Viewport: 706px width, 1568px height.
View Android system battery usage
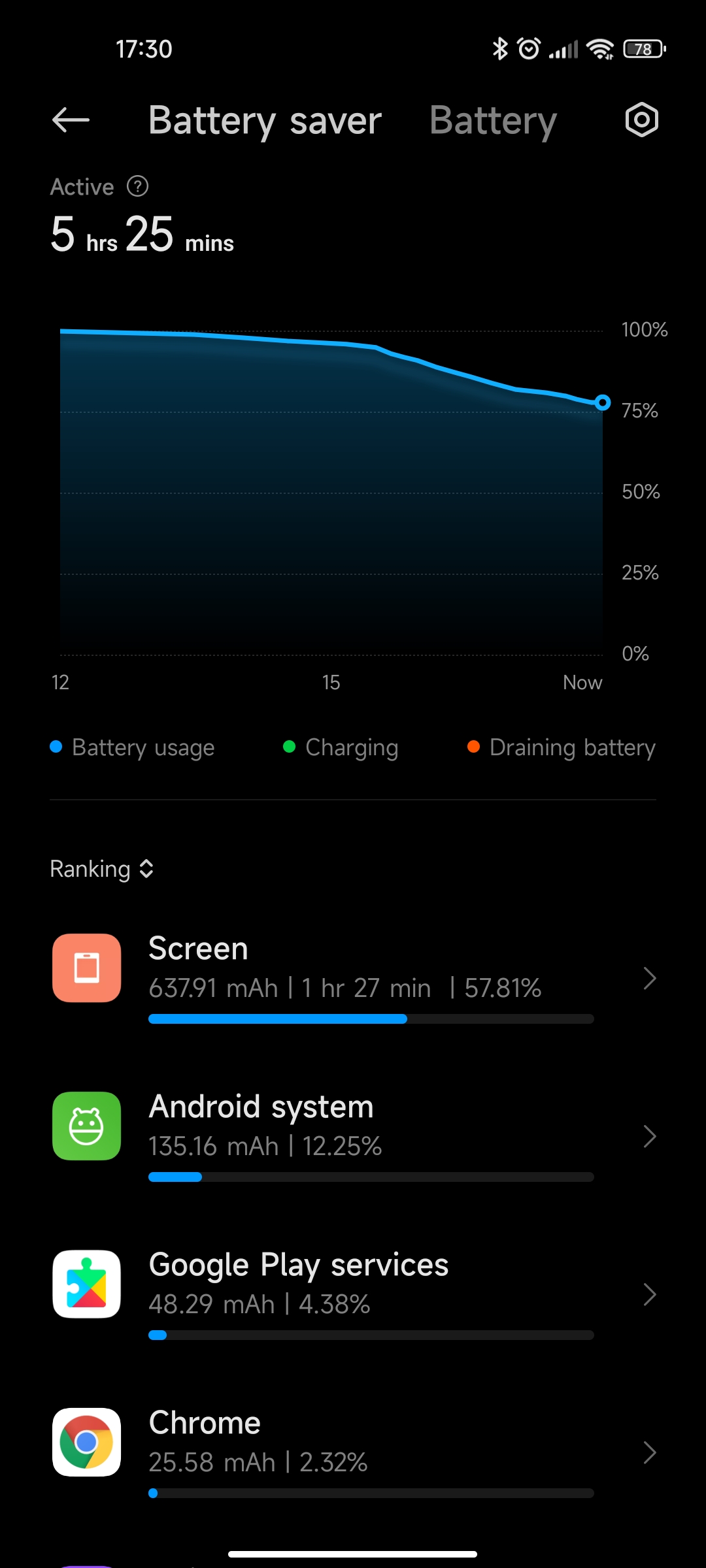[353, 1137]
